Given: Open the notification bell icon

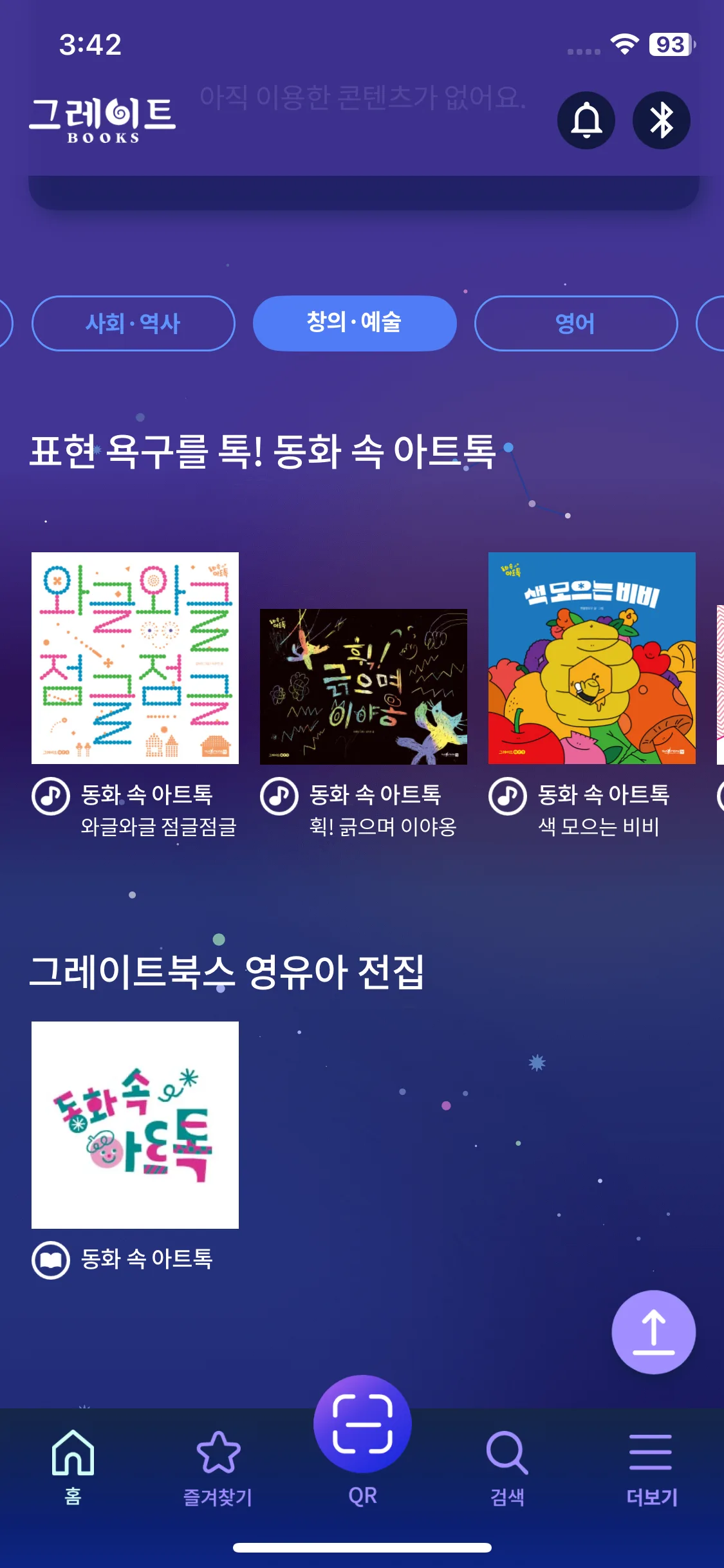Looking at the screenshot, I should click(x=586, y=120).
